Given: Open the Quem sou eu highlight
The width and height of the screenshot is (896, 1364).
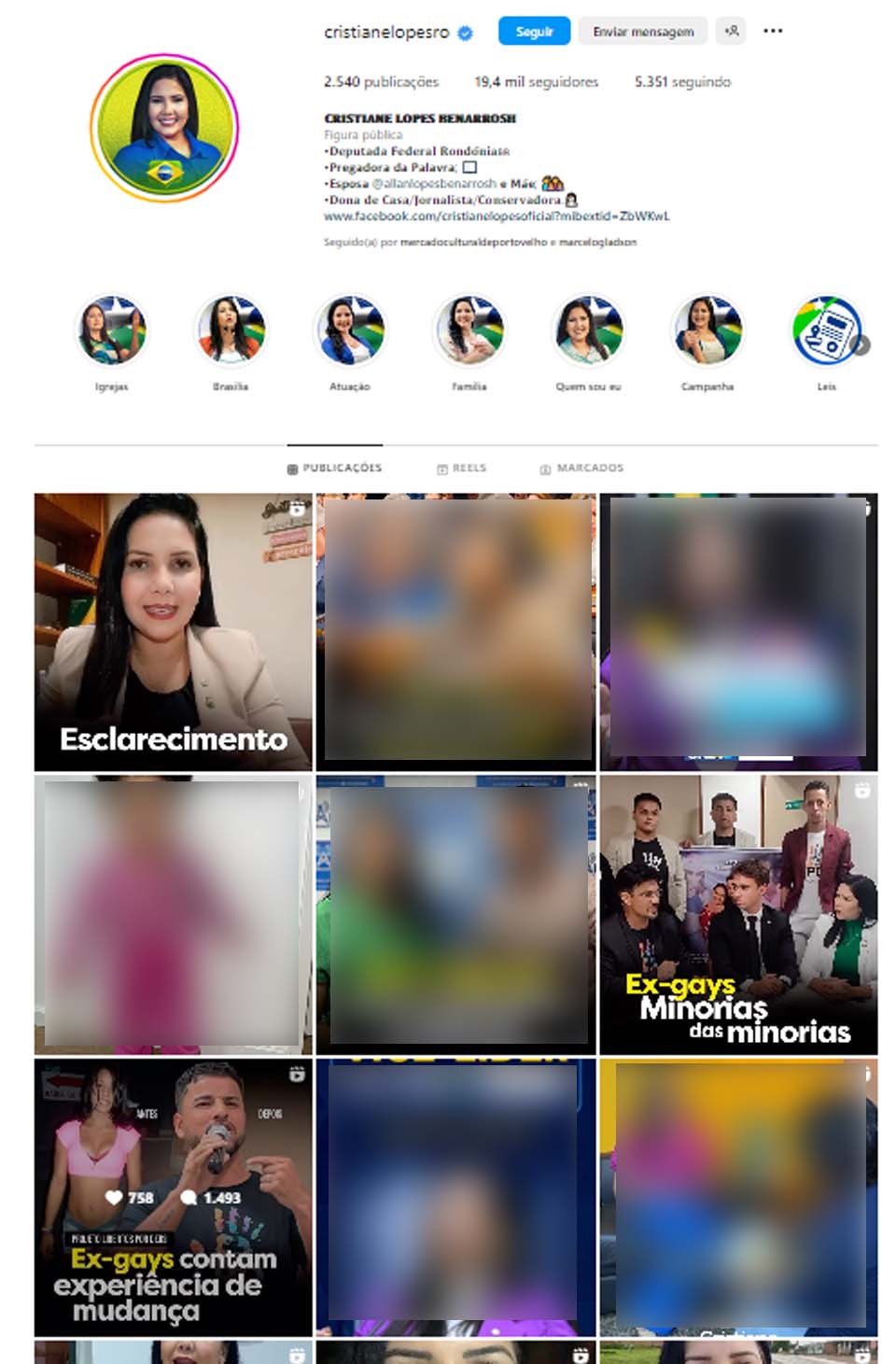Looking at the screenshot, I should point(588,330).
